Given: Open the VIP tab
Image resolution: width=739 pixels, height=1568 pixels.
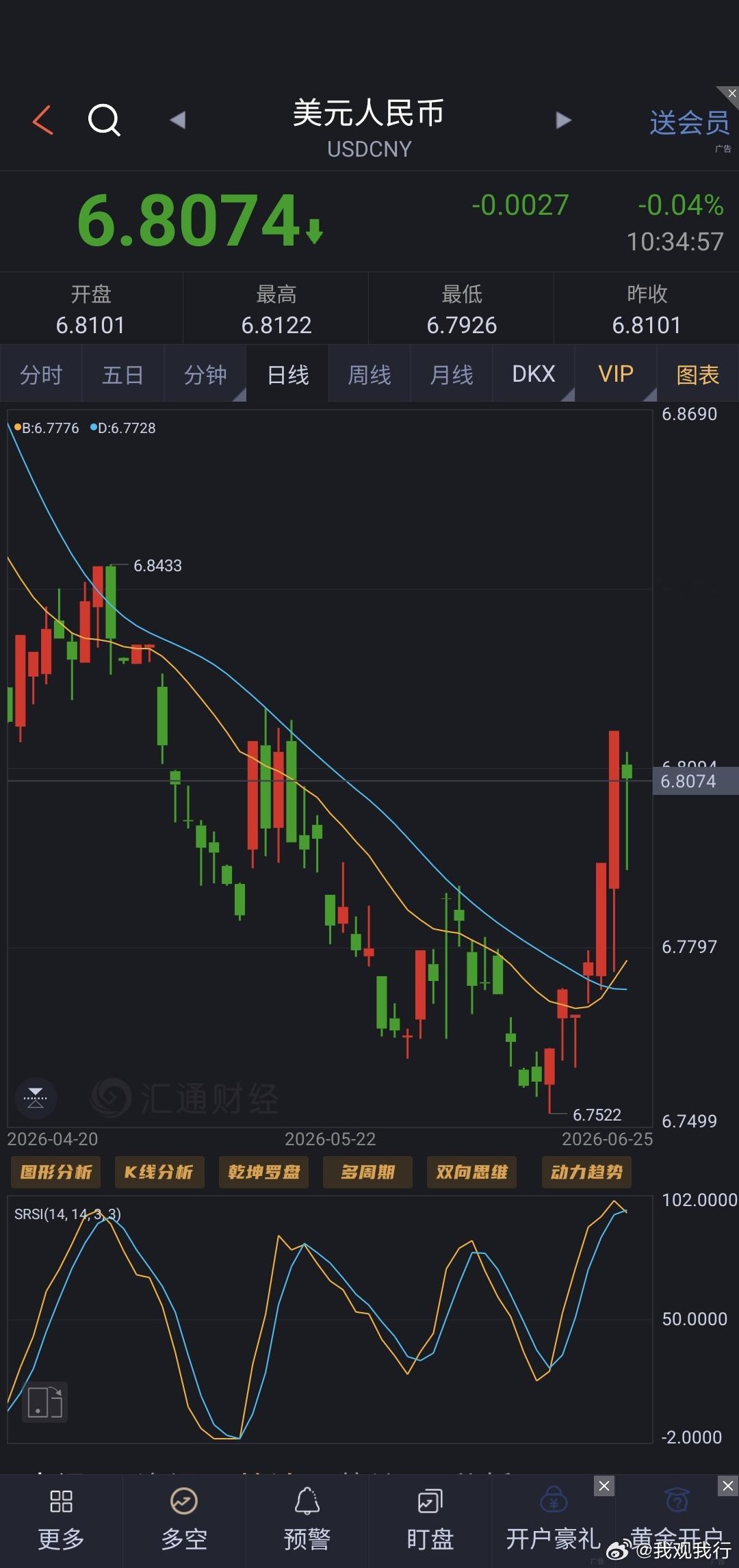Looking at the screenshot, I should [616, 374].
